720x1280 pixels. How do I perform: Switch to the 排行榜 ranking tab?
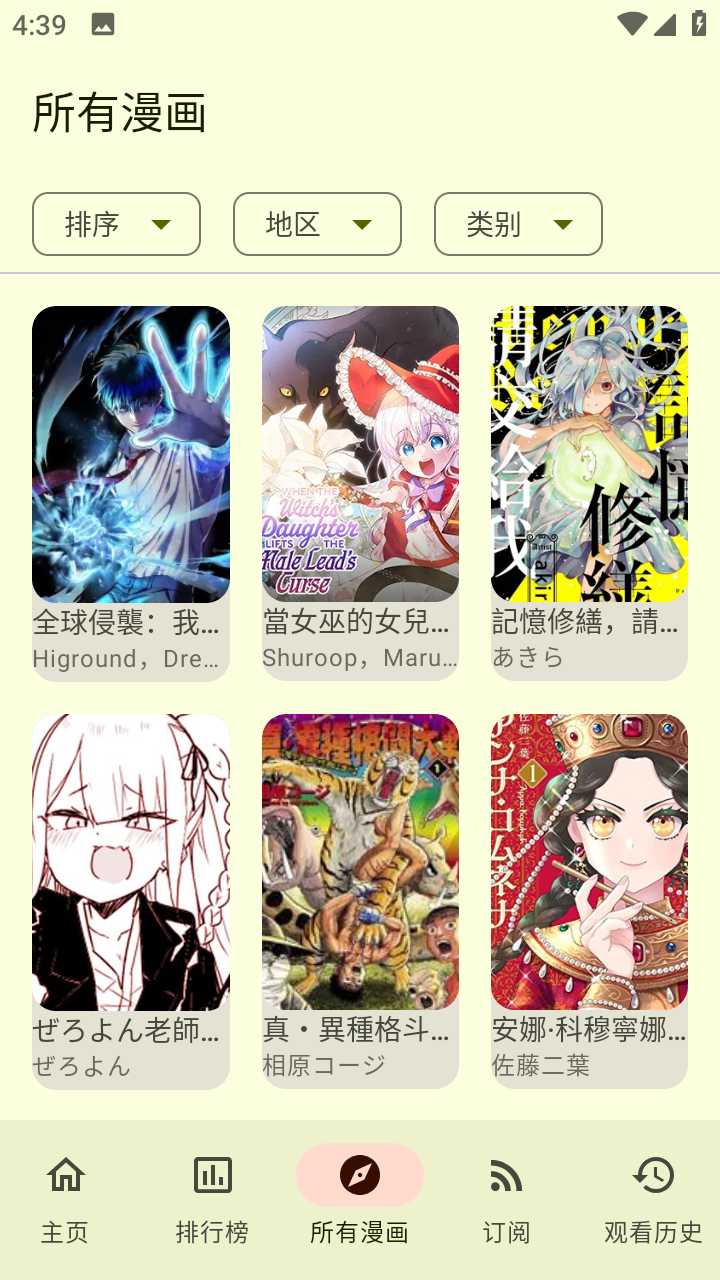pyautogui.click(x=212, y=1198)
